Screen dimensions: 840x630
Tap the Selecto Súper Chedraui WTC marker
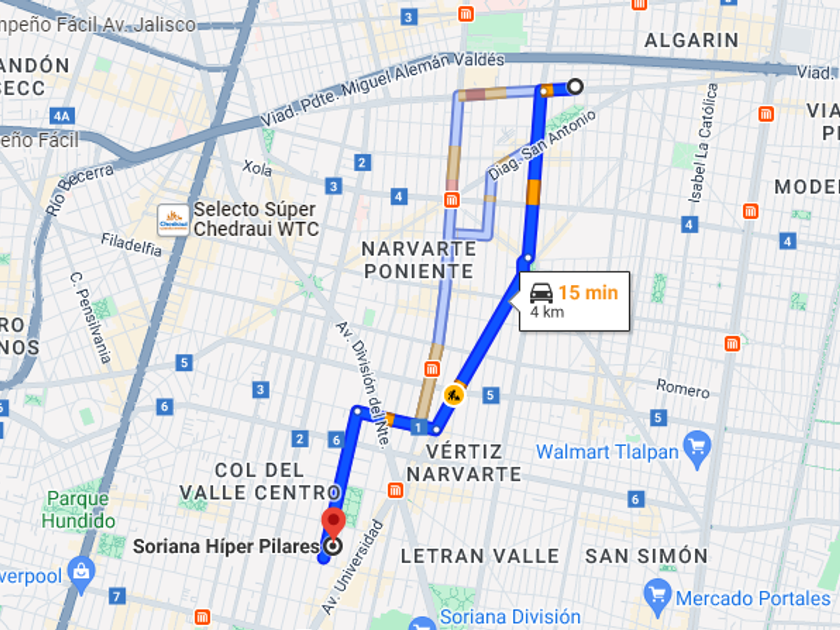(x=173, y=220)
